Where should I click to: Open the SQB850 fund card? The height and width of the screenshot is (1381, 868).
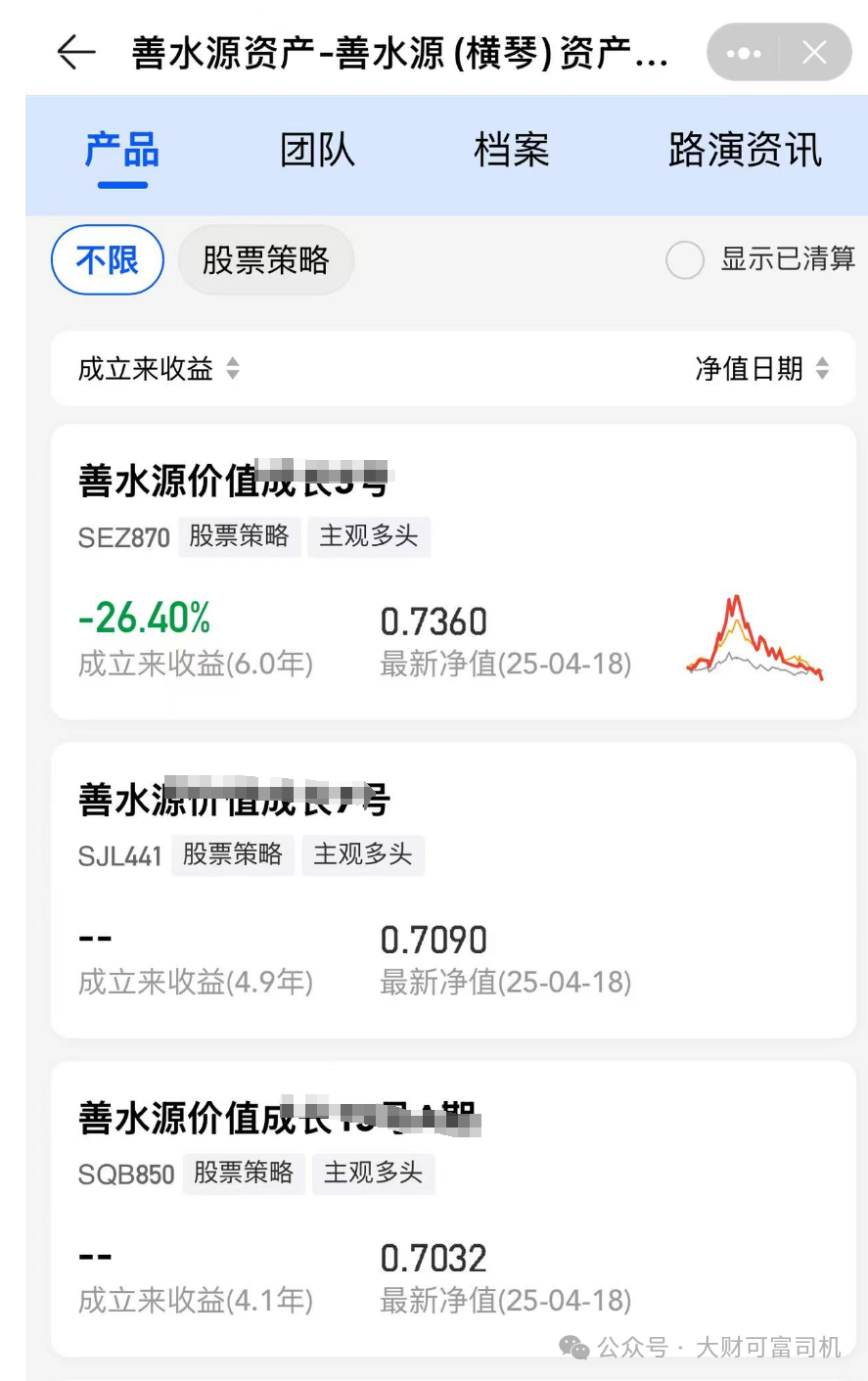(453, 1209)
